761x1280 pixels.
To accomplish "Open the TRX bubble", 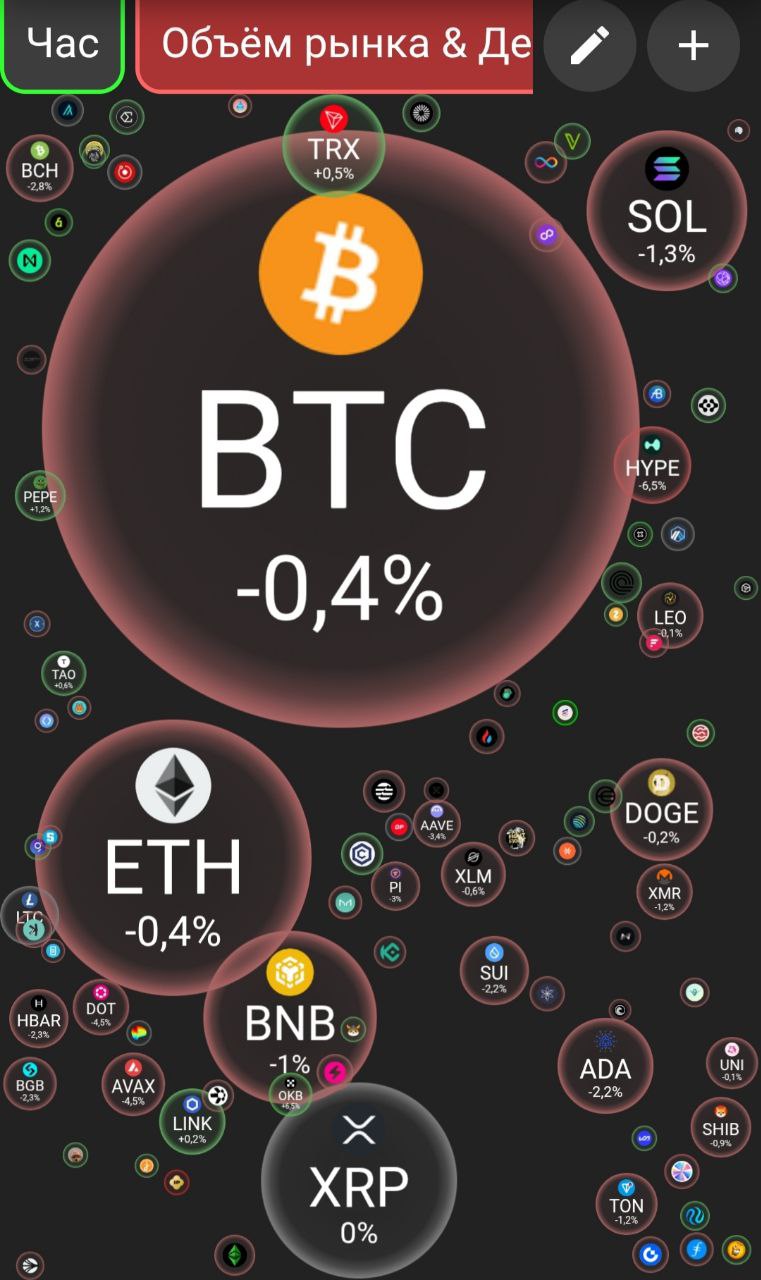I will (x=333, y=147).
